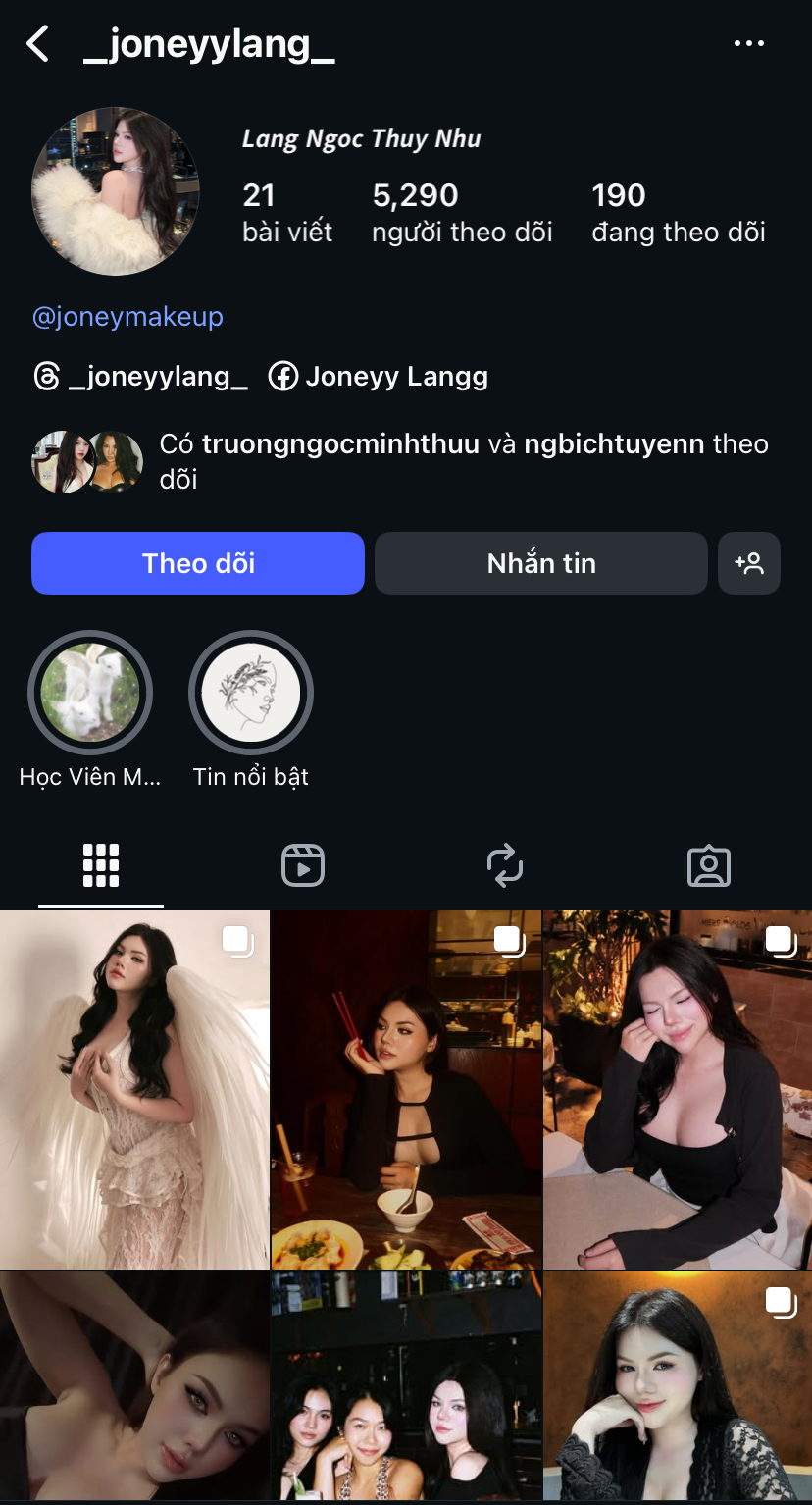Switch to the reposts tab
Image resolution: width=812 pixels, height=1505 pixels.
[505, 866]
